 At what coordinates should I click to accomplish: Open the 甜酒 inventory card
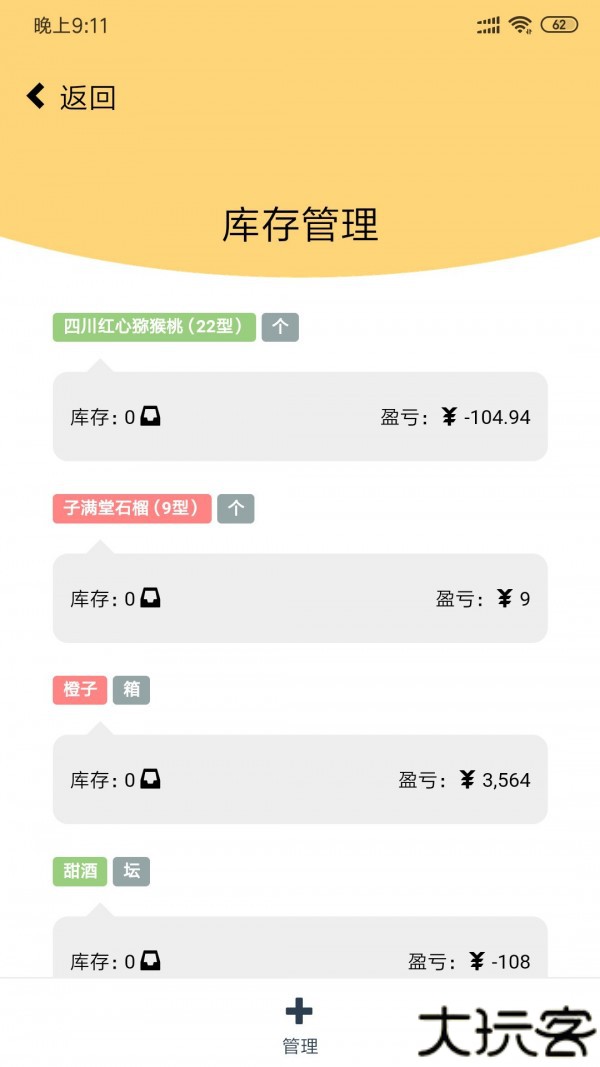point(300,950)
